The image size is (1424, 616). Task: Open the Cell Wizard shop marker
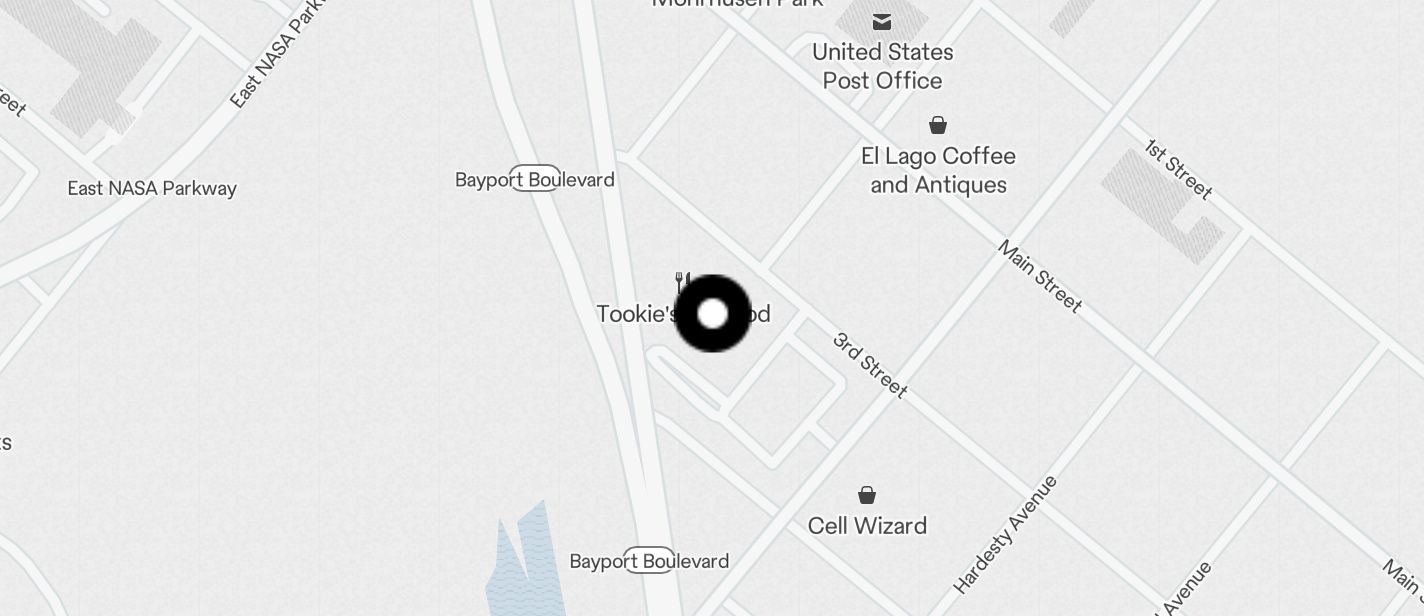(867, 496)
